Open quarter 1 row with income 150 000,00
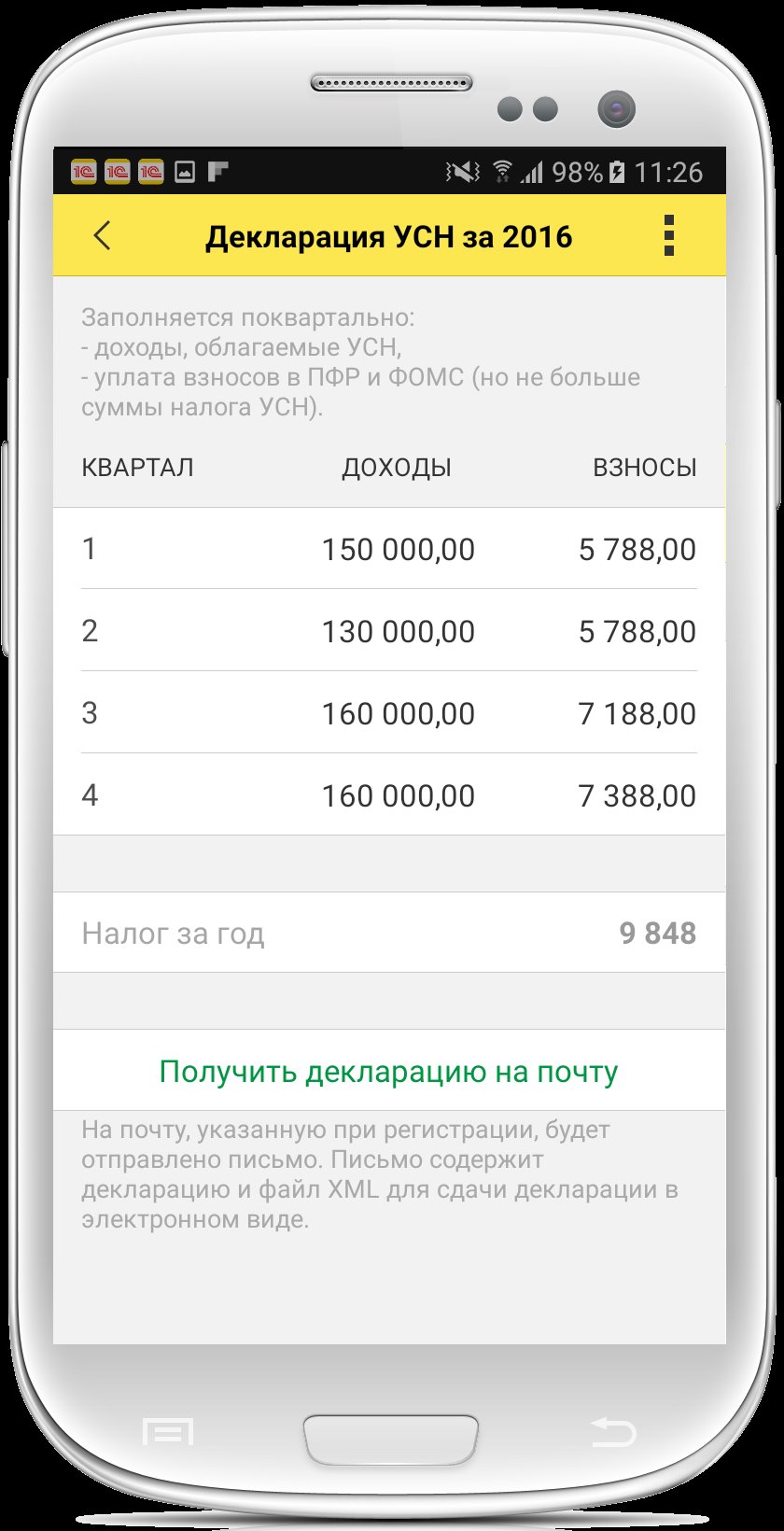The height and width of the screenshot is (1531, 784). (388, 549)
